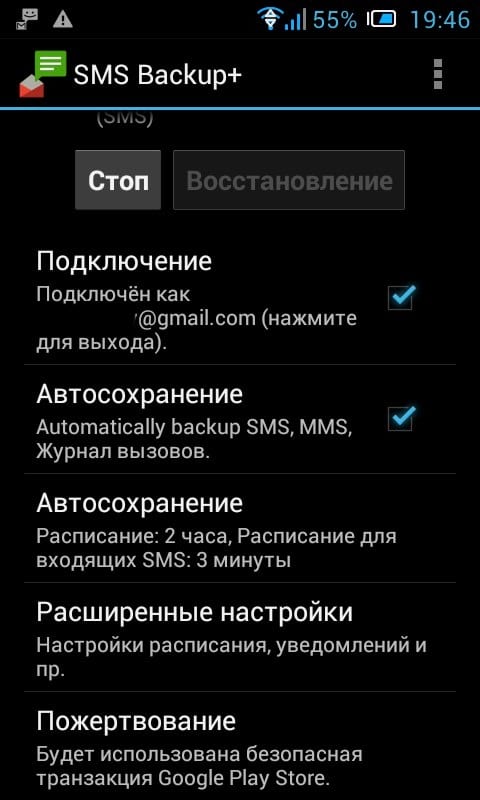Toggle the Подключение checkbox
Screen dimensions: 480x800
(401, 297)
